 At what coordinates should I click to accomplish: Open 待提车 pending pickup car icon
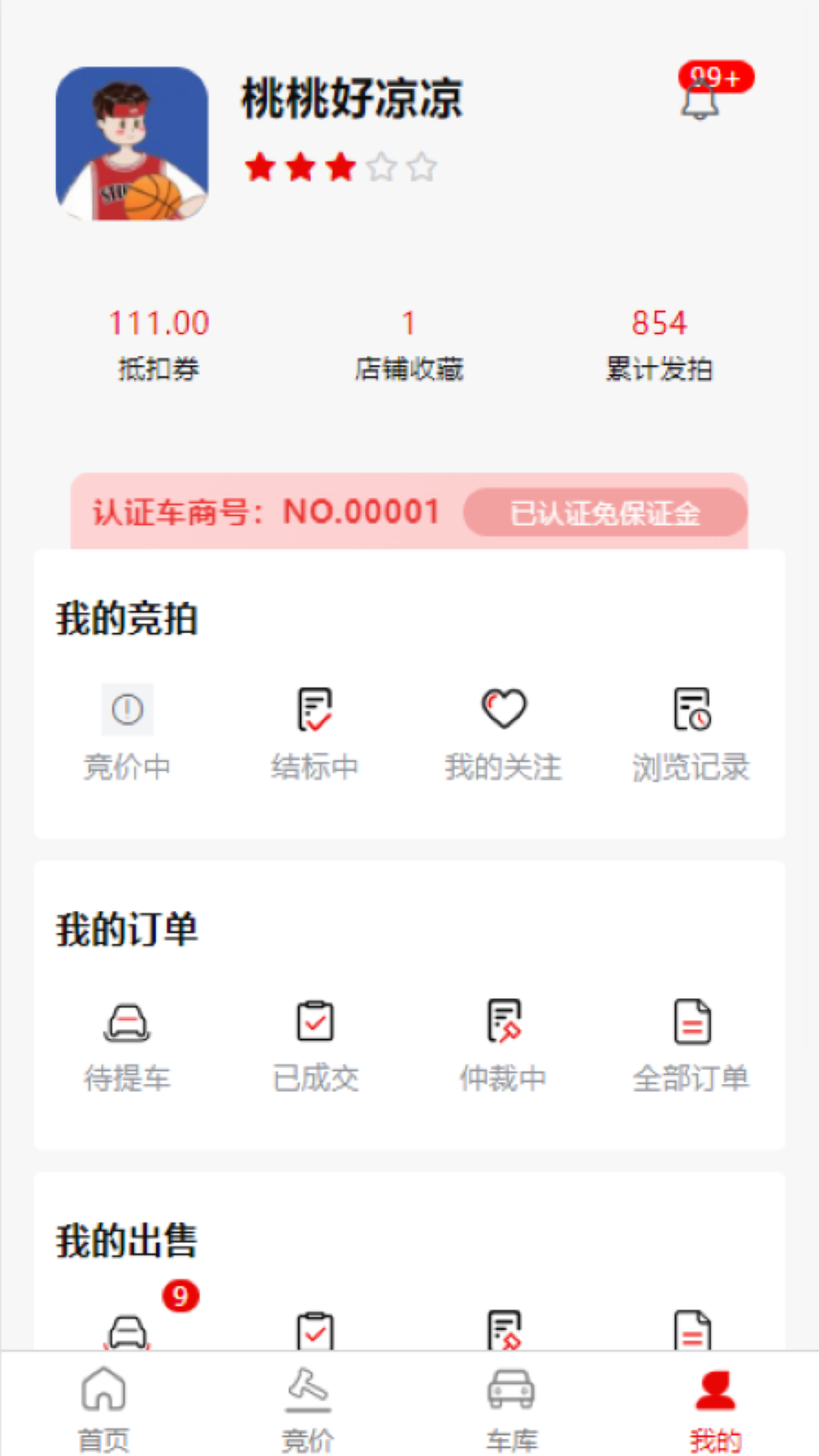click(x=127, y=1022)
